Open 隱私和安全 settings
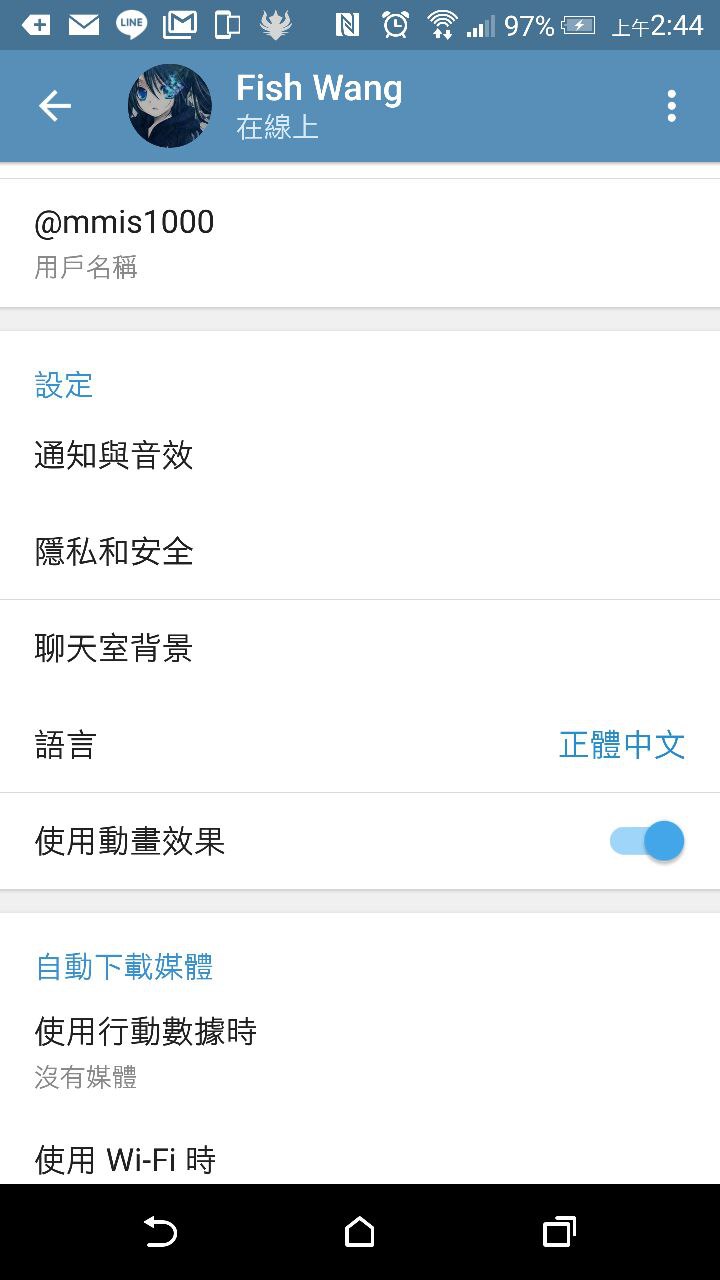This screenshot has width=720, height=1280. 360,552
